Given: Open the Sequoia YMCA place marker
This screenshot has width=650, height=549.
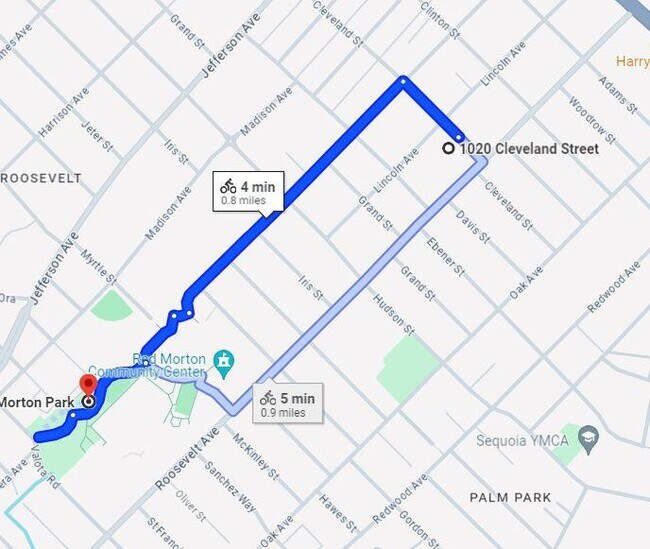Looking at the screenshot, I should (592, 436).
